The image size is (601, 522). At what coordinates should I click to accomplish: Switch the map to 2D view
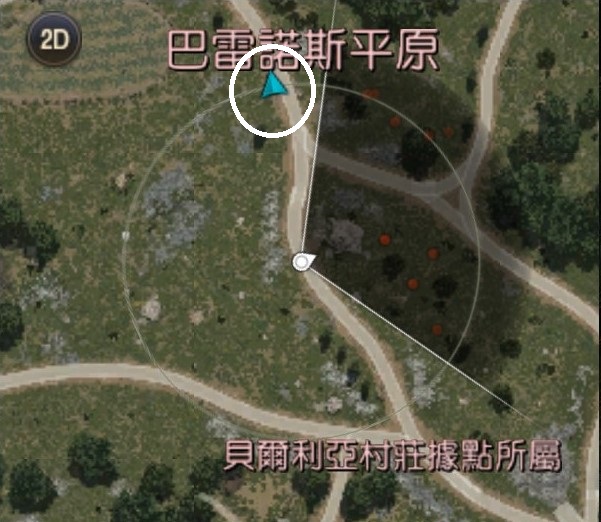(54, 40)
